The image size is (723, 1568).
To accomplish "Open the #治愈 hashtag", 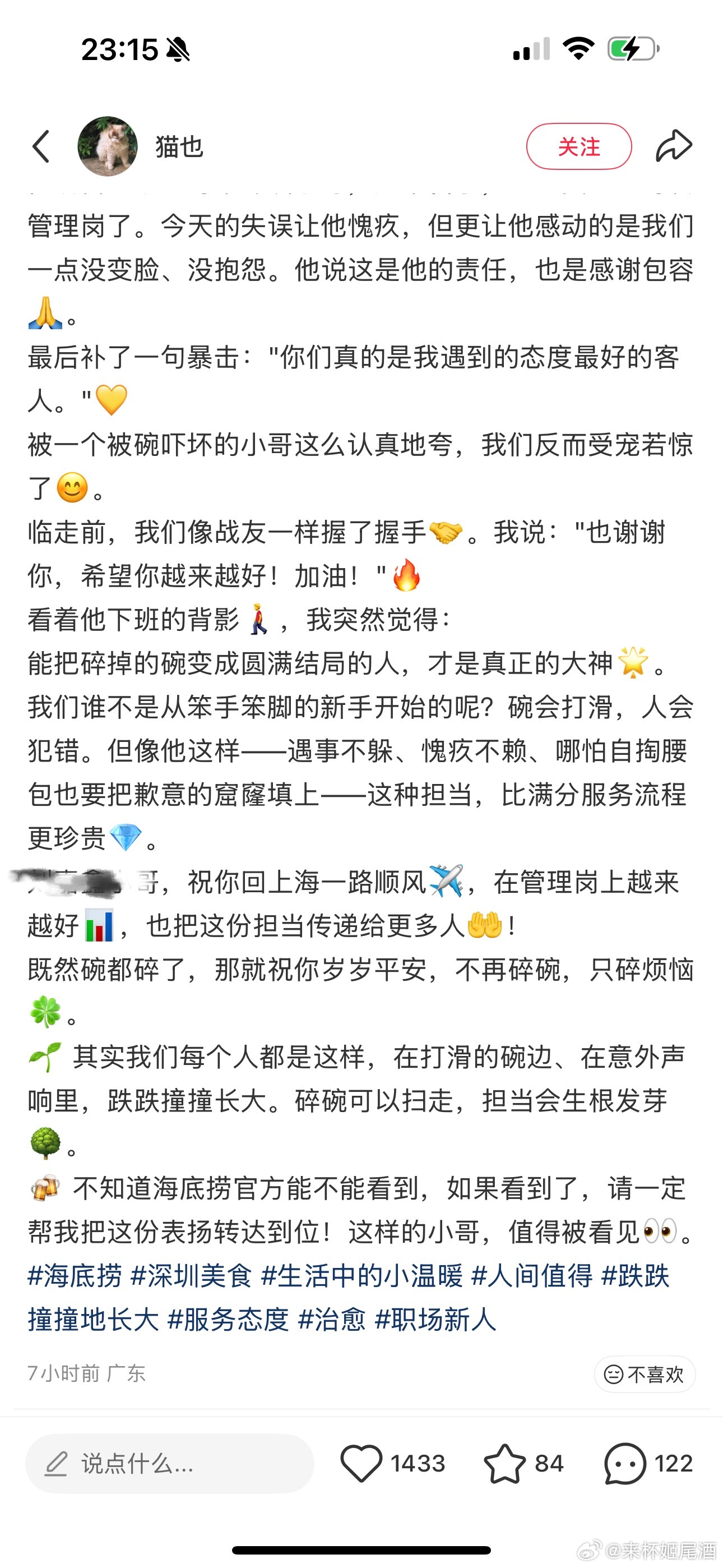I will (x=332, y=1320).
